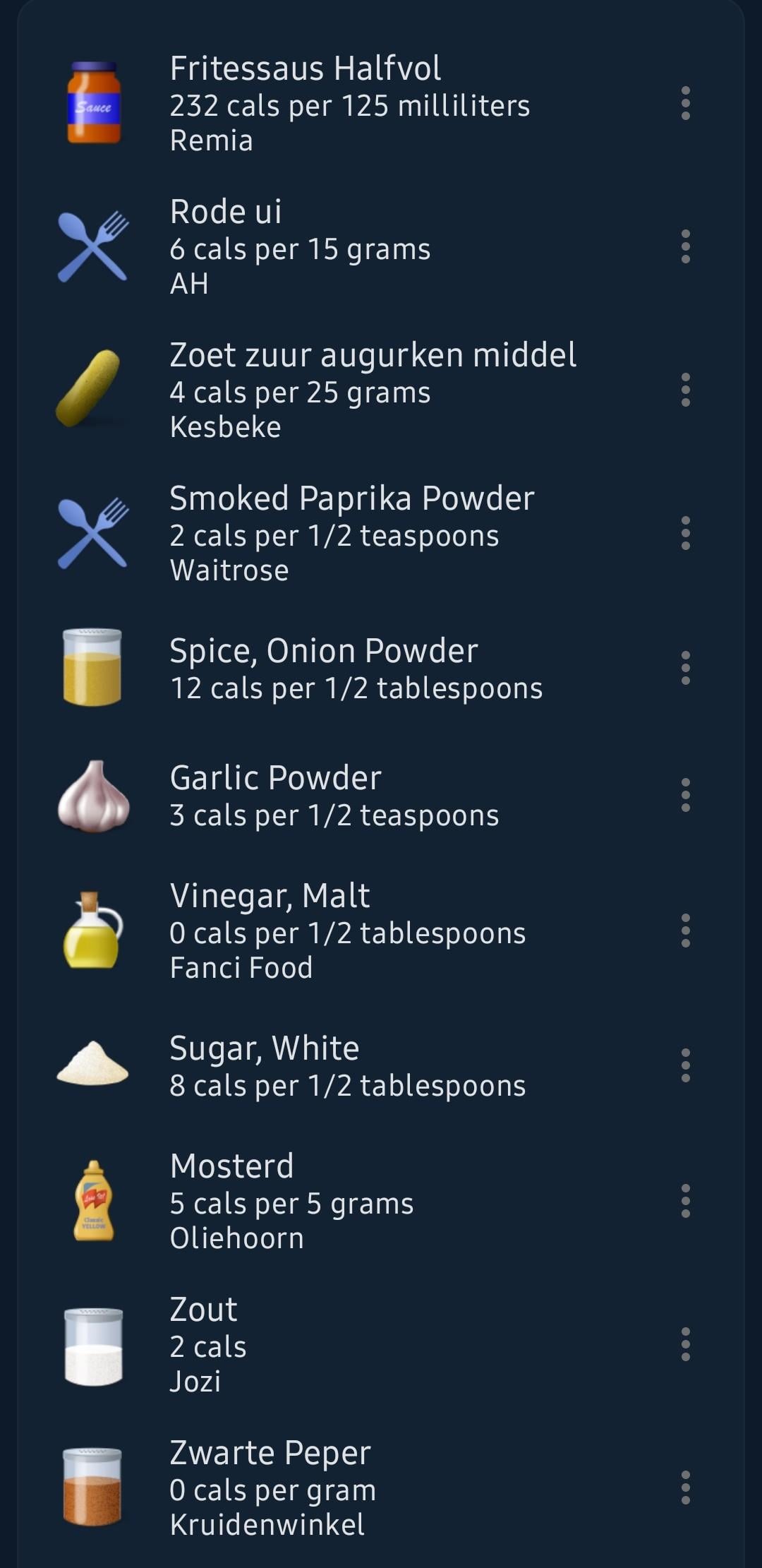Open the three-dot menu for Mosterd
Screen dimensions: 762x1568
pos(685,1201)
